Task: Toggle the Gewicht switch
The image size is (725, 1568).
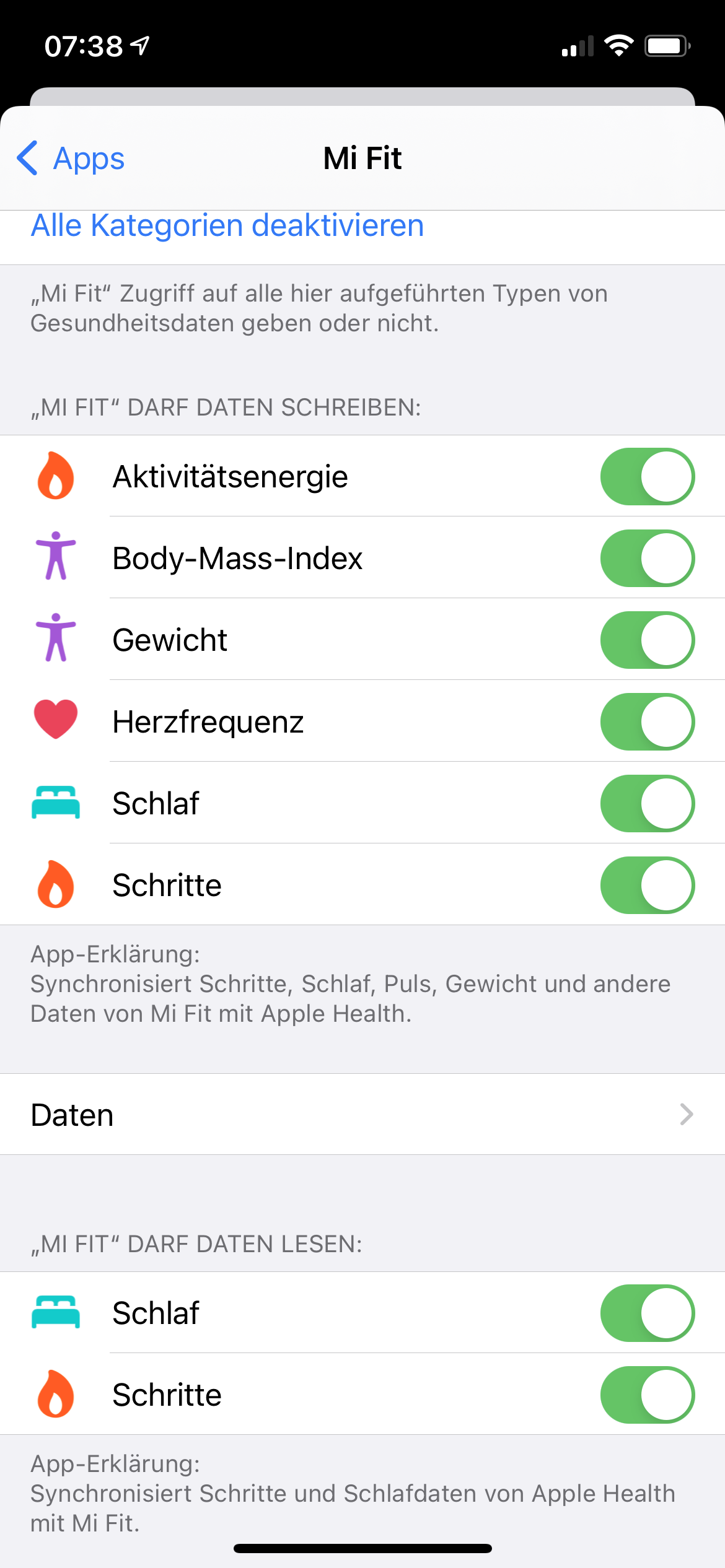Action: point(647,640)
